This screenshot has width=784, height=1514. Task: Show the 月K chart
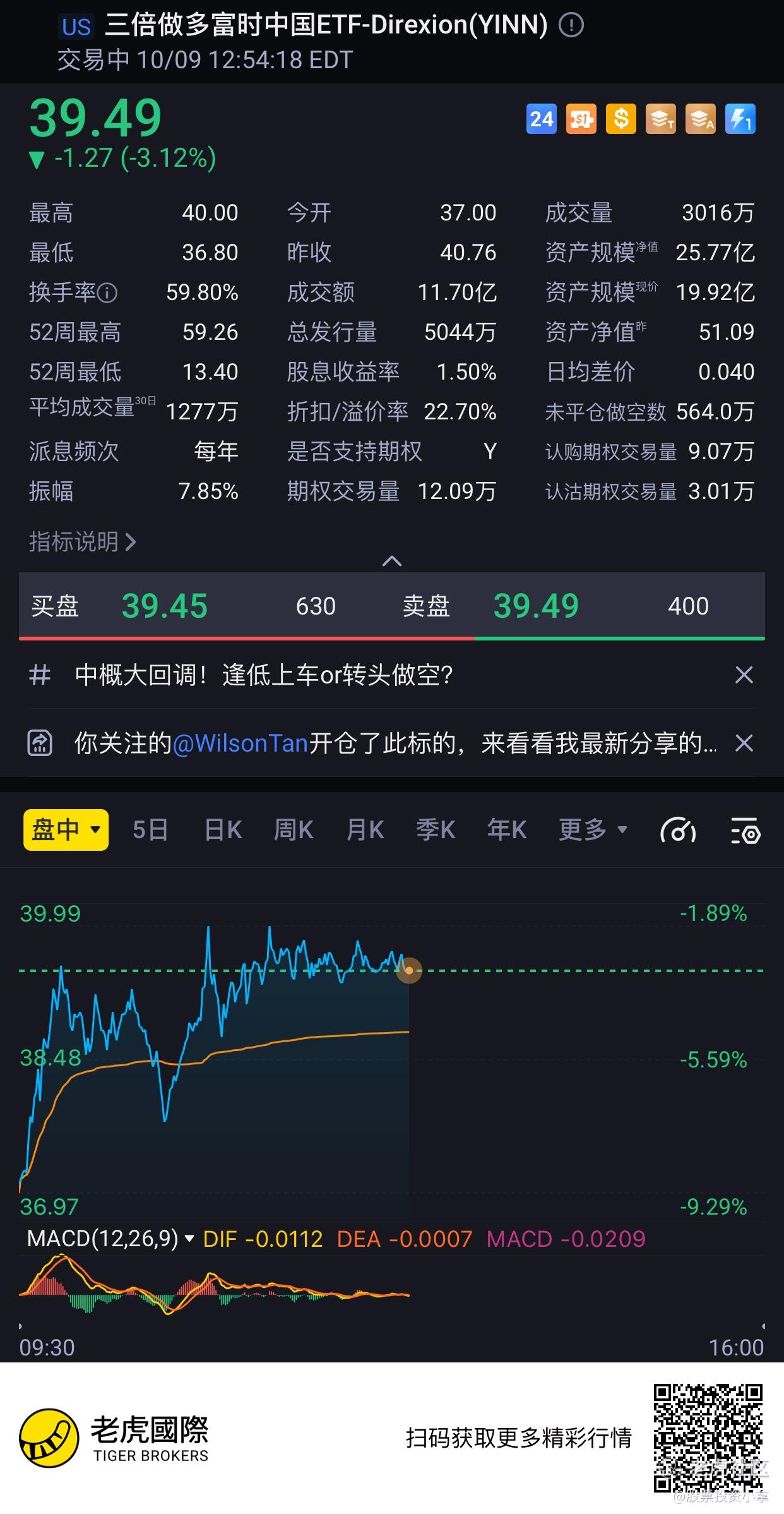pos(365,830)
